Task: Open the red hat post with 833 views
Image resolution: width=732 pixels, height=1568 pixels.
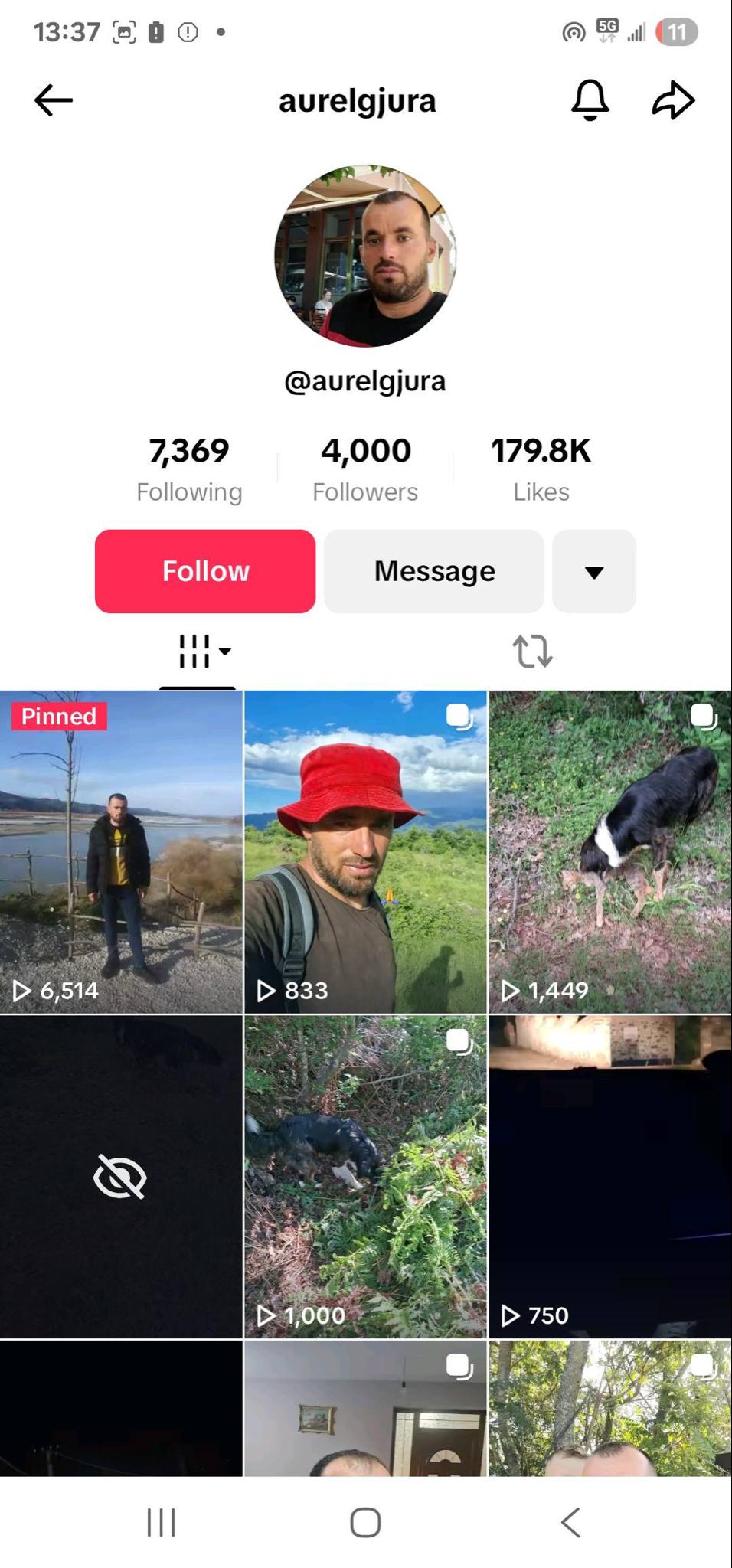Action: [365, 851]
